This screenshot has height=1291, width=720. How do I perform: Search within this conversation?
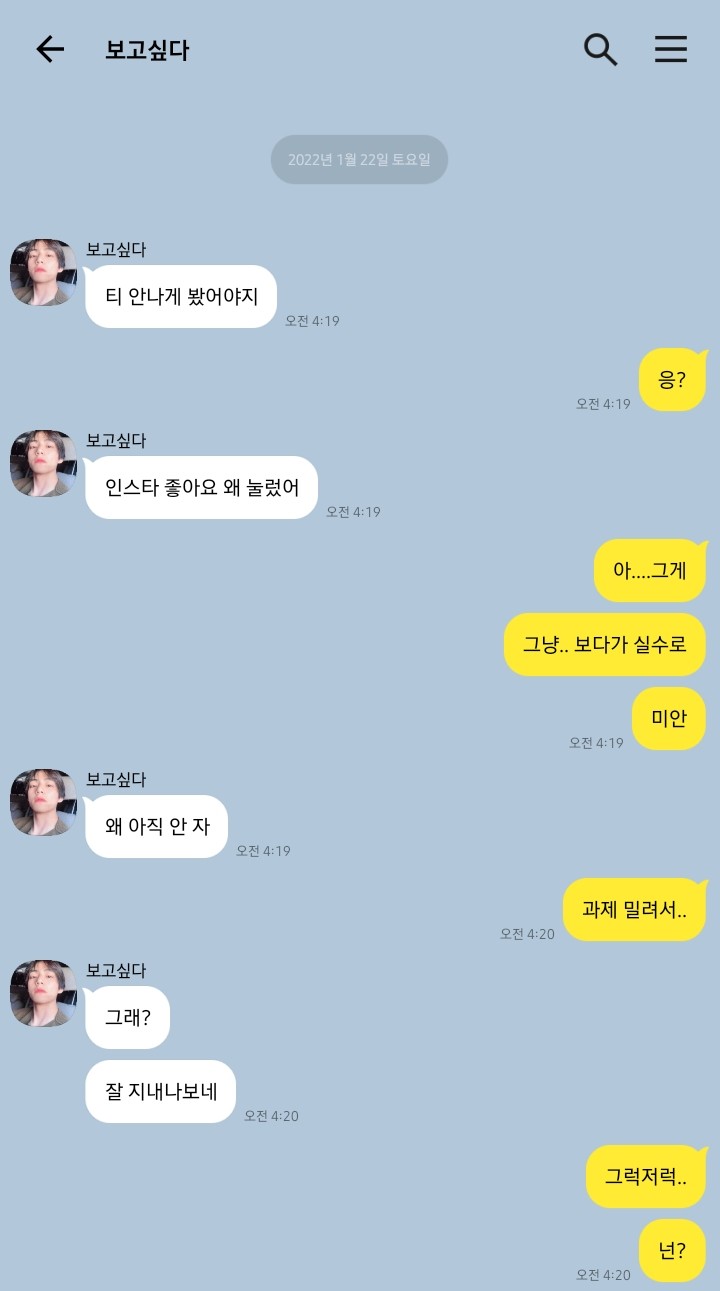(600, 49)
